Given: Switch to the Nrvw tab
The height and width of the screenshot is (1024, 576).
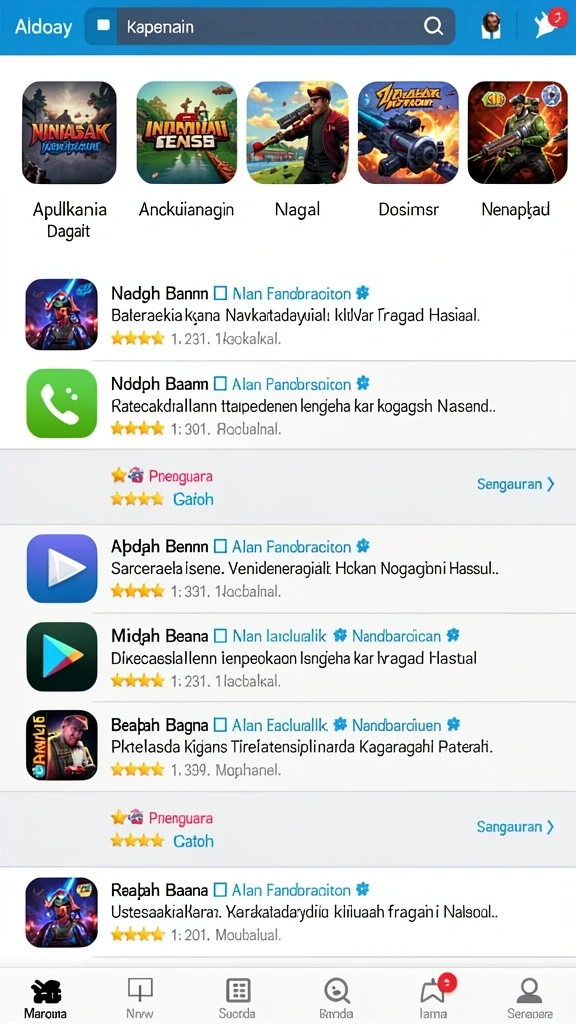Looking at the screenshot, I should pos(139,999).
